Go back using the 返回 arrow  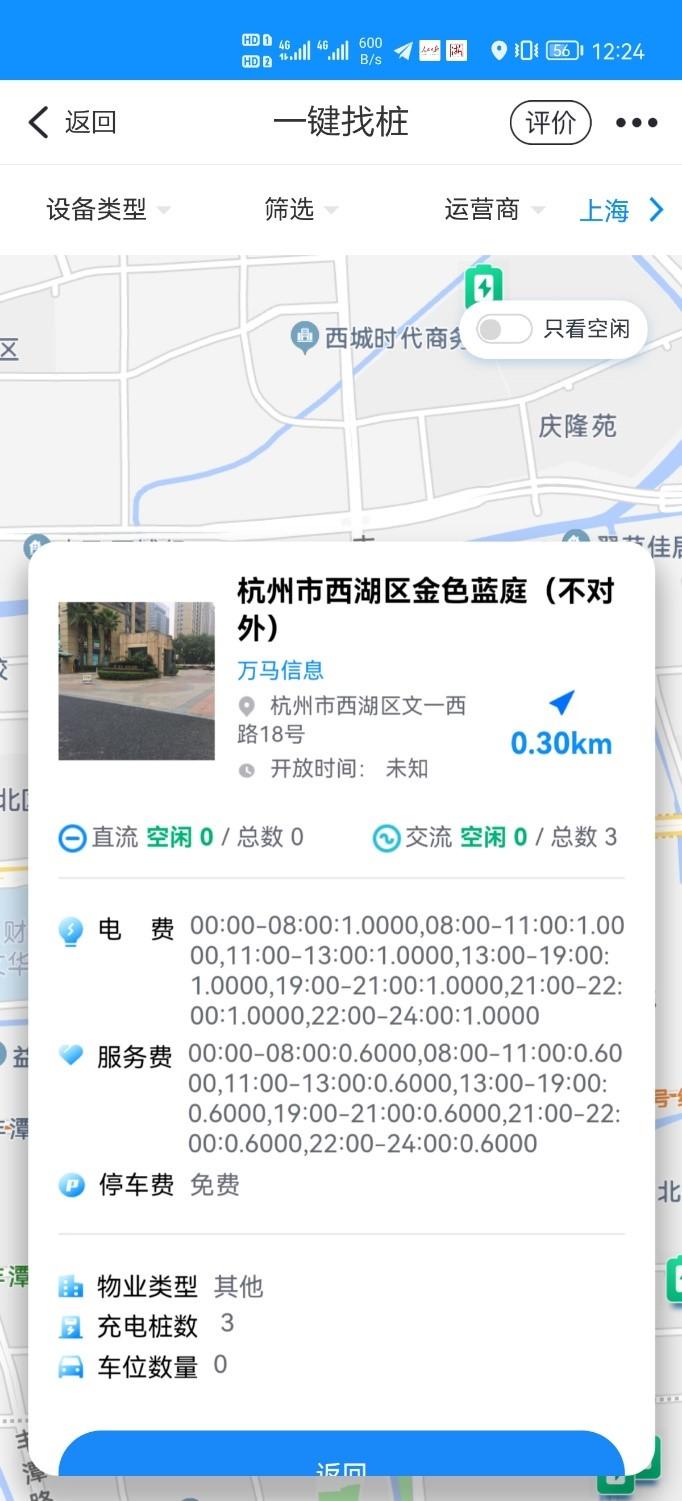point(71,123)
